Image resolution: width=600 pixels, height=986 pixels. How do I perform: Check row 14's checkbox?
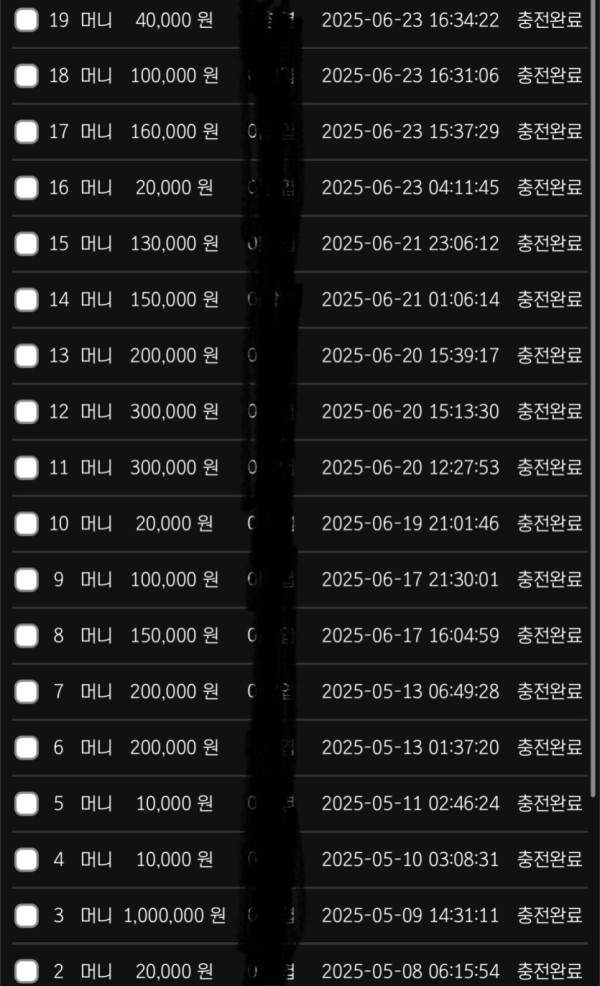tap(27, 299)
